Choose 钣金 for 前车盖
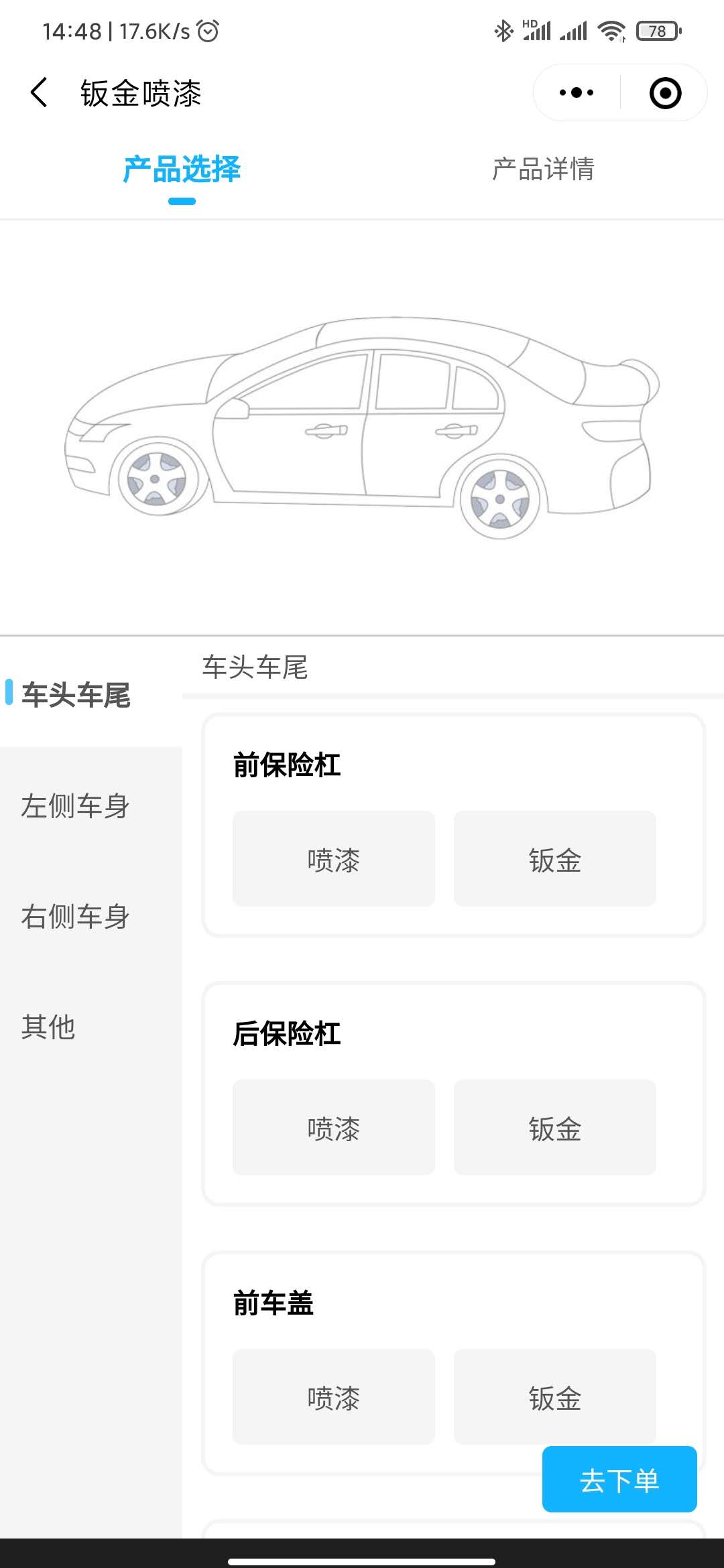 click(554, 1397)
